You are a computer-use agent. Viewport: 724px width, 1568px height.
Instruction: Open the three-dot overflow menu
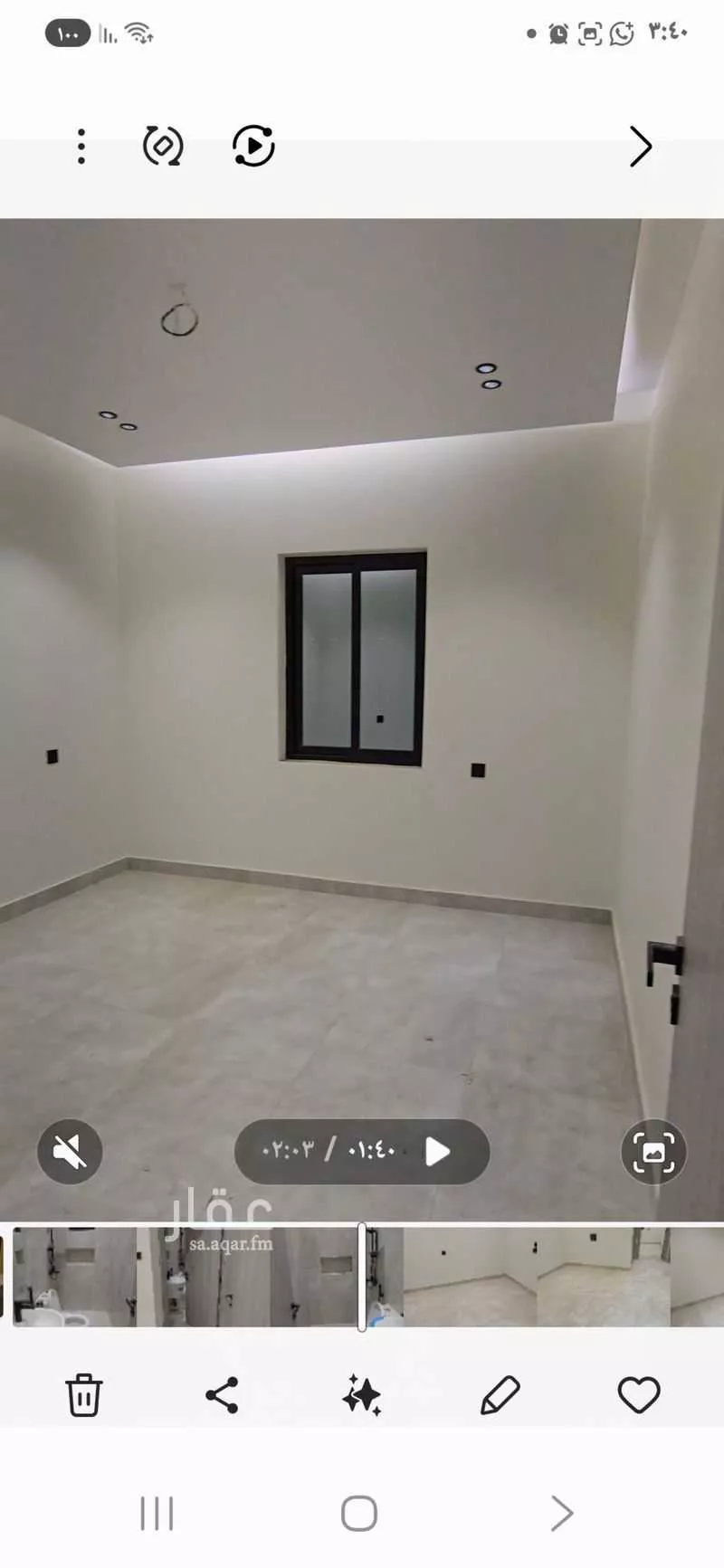[81, 146]
